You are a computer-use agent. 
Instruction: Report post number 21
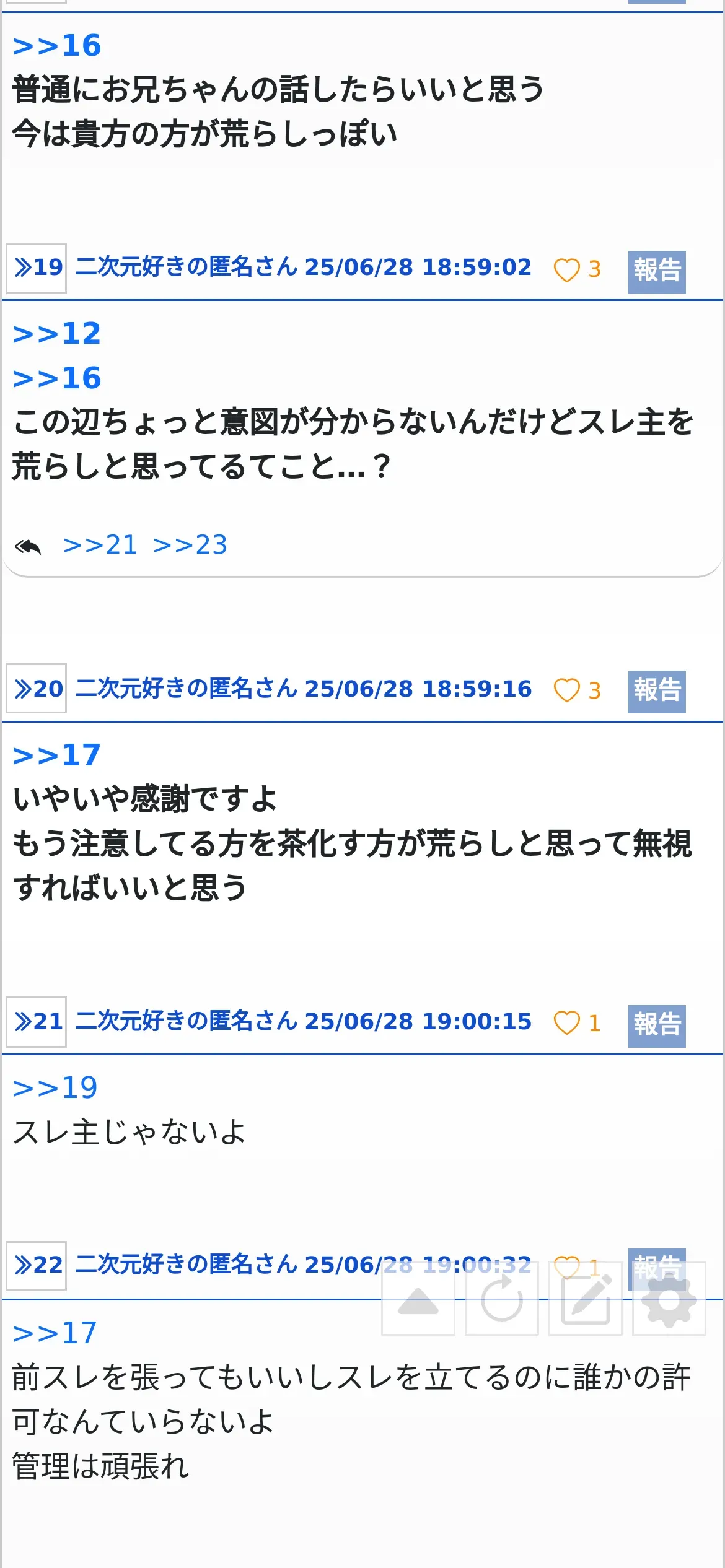(x=656, y=1025)
